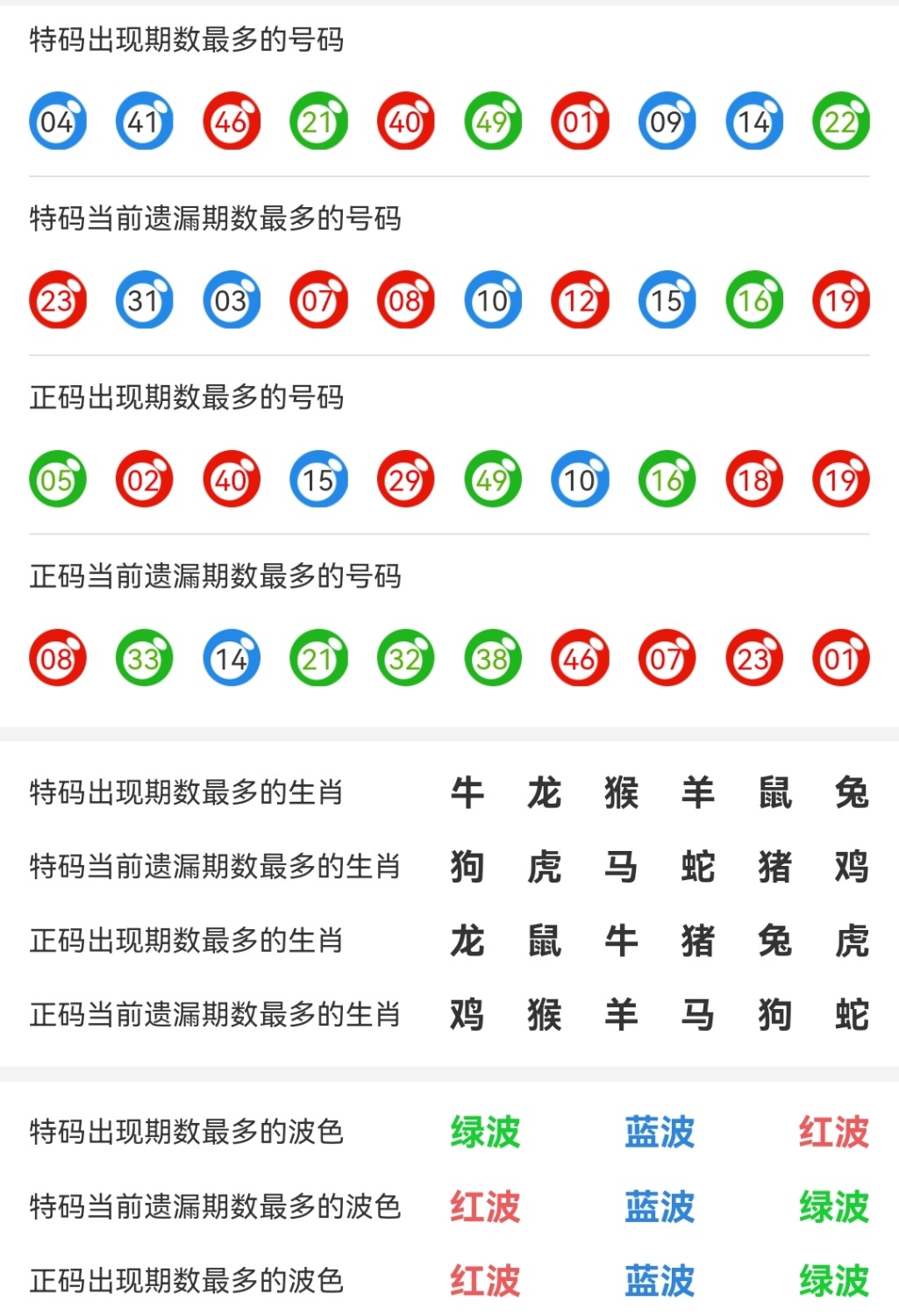Click the red 红波 label in second wave row
This screenshot has width=899, height=1316.
tap(483, 1207)
